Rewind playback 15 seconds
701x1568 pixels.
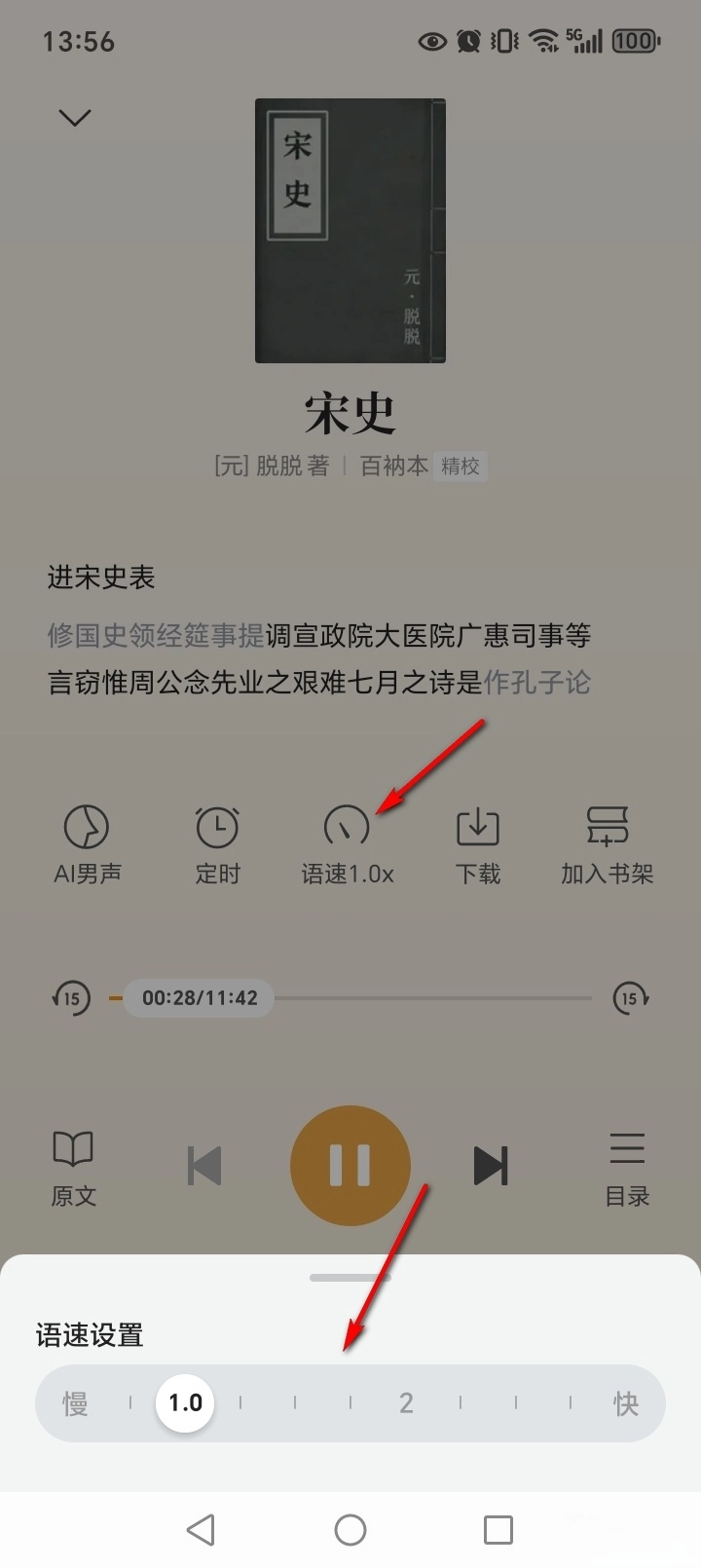coord(71,998)
